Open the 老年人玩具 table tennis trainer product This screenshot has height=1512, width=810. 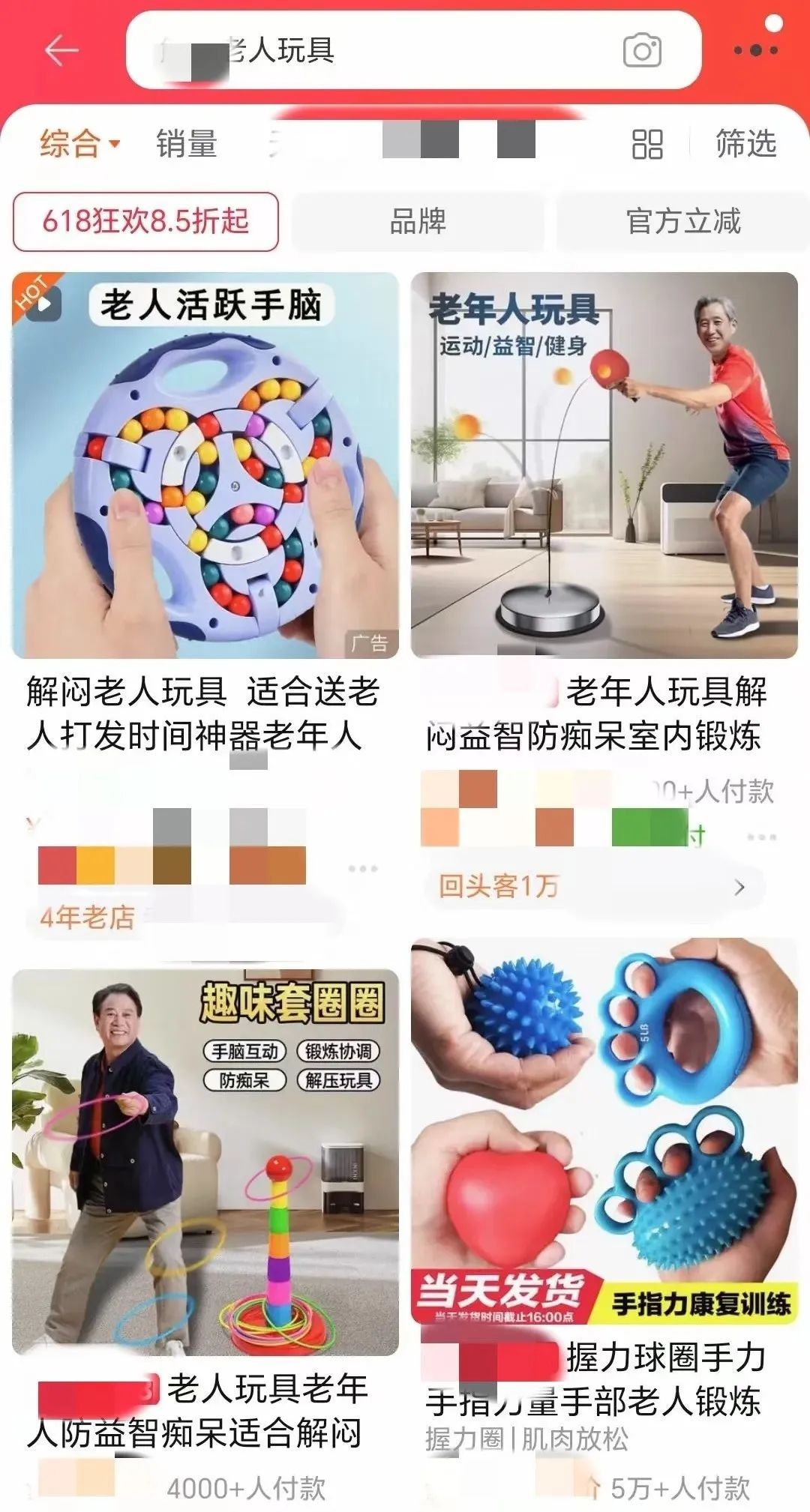click(x=604, y=466)
